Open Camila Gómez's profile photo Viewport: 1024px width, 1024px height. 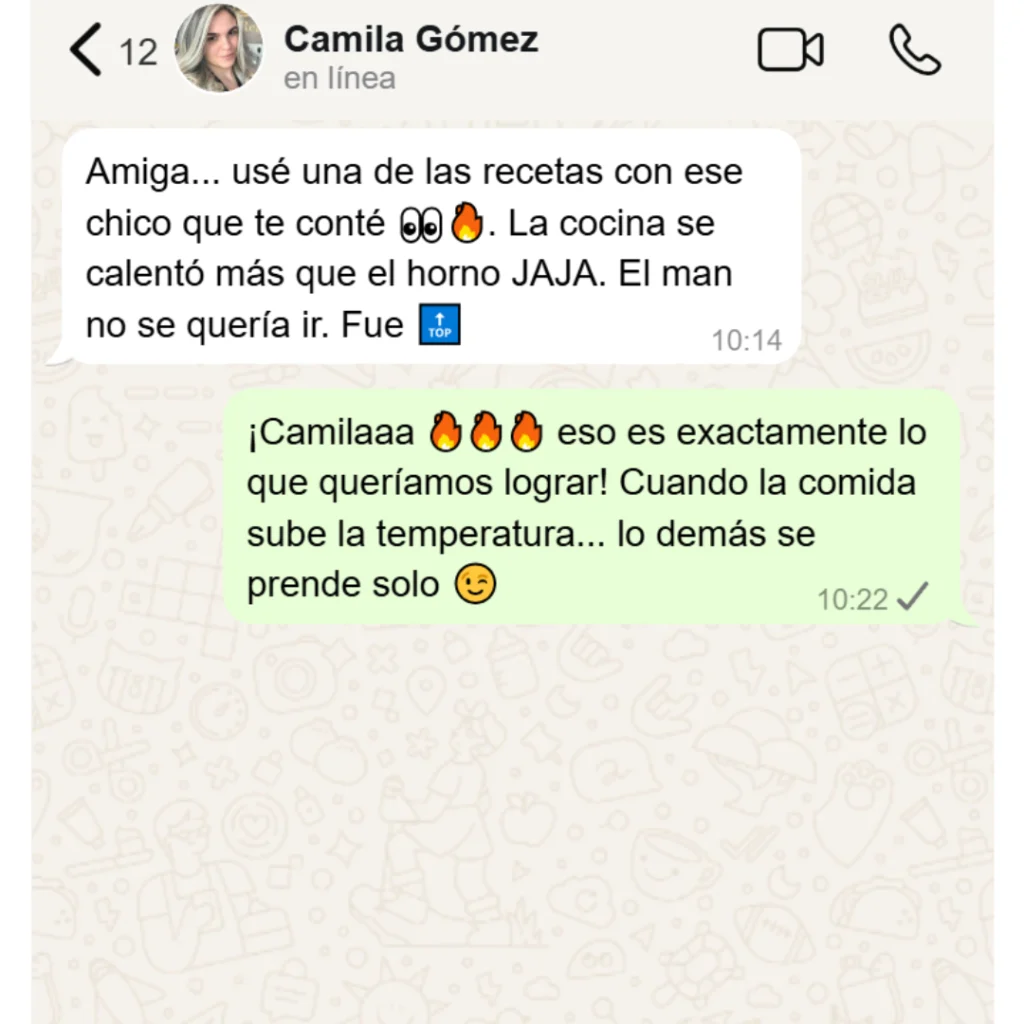(218, 49)
